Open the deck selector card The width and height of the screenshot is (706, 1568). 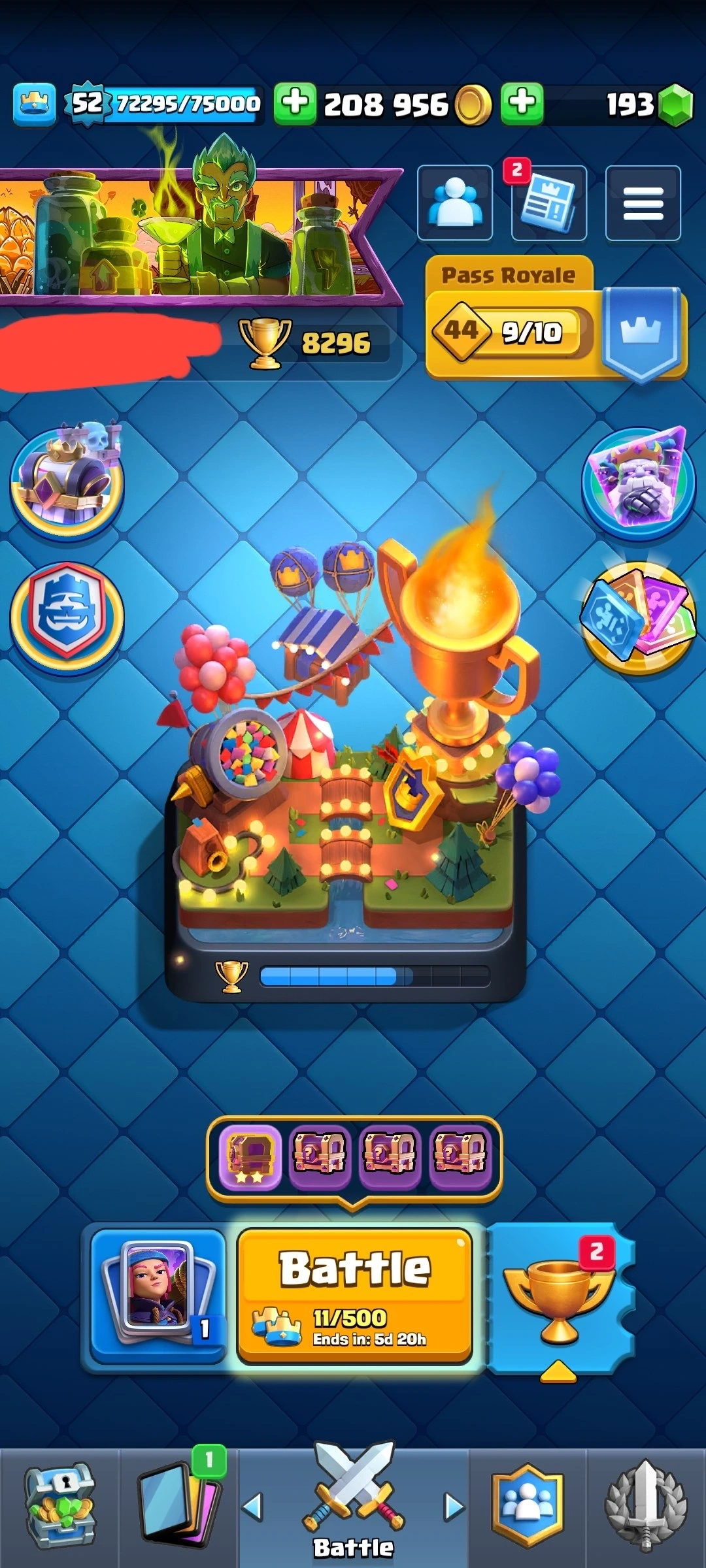click(158, 1295)
